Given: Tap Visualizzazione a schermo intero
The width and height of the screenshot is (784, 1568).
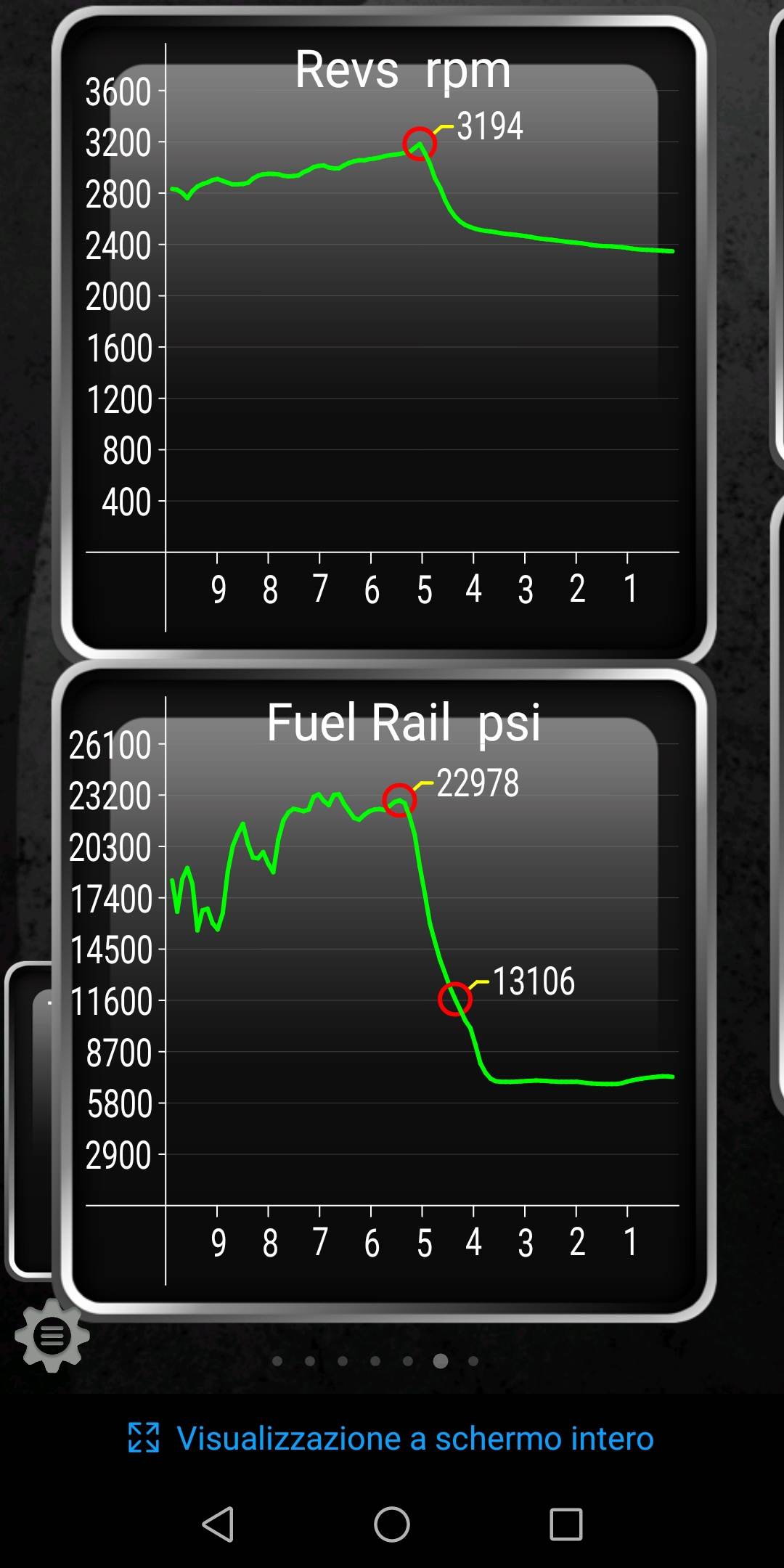Looking at the screenshot, I should (391, 1438).
